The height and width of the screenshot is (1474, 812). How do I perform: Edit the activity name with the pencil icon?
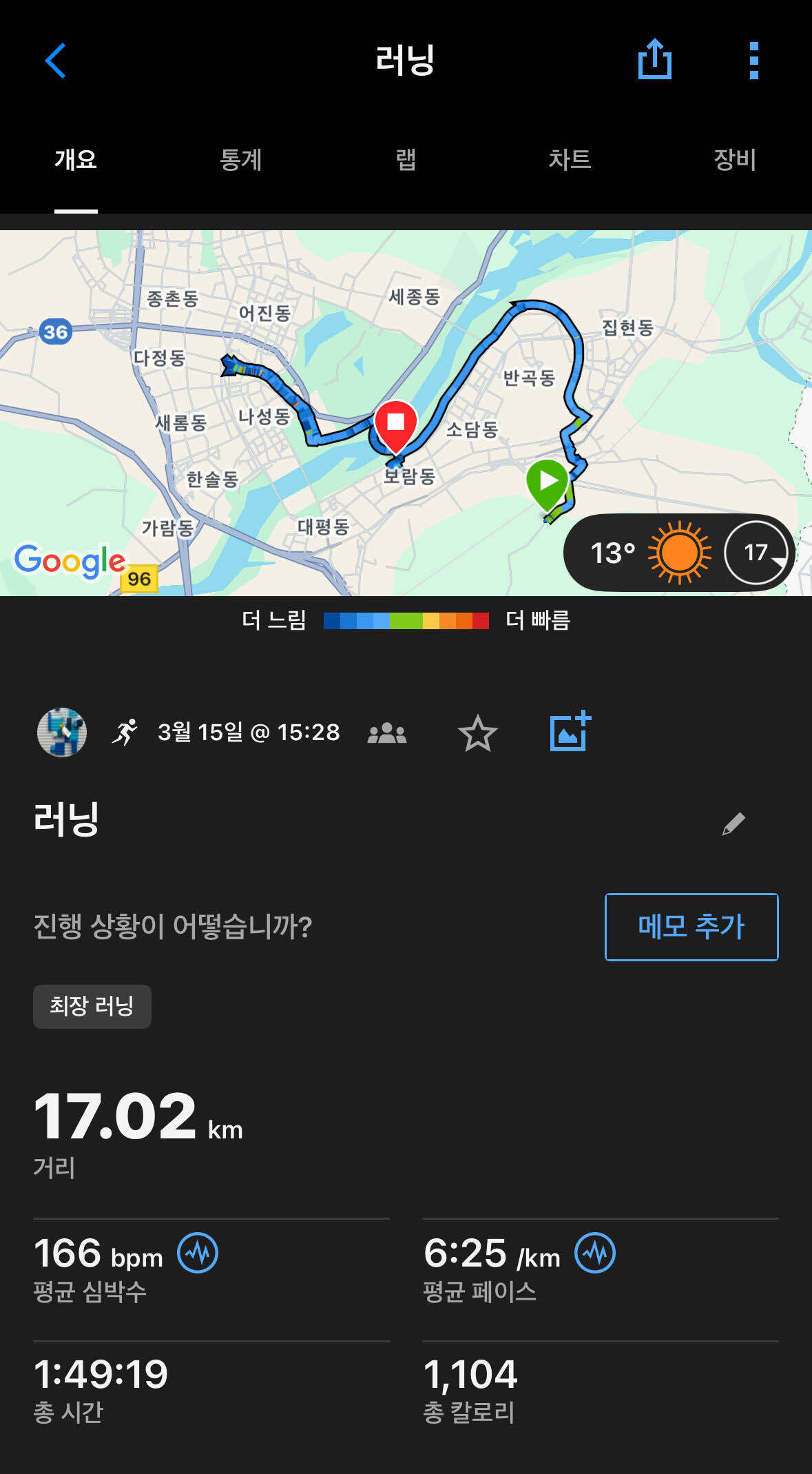tap(733, 824)
